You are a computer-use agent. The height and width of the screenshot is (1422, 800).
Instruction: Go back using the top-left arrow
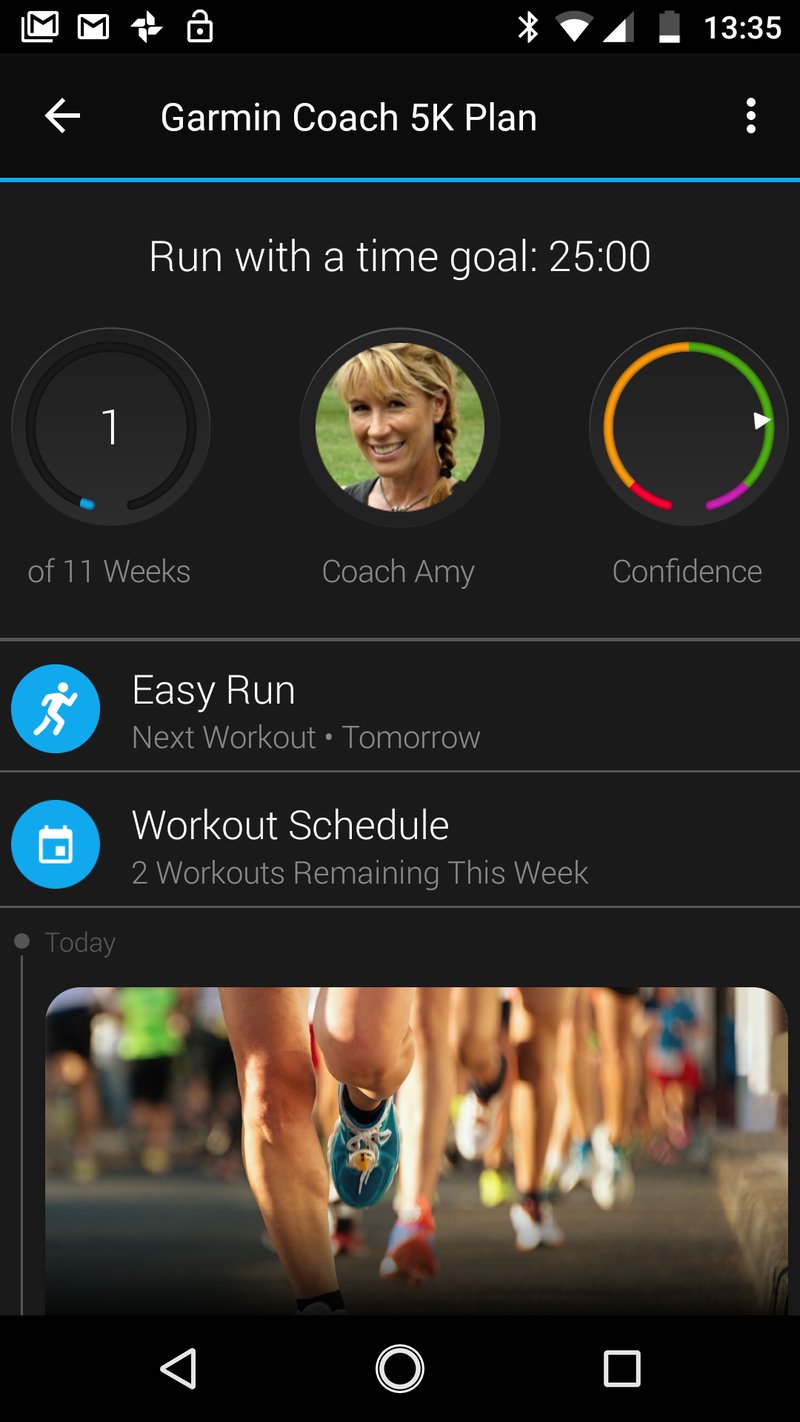pyautogui.click(x=62, y=117)
